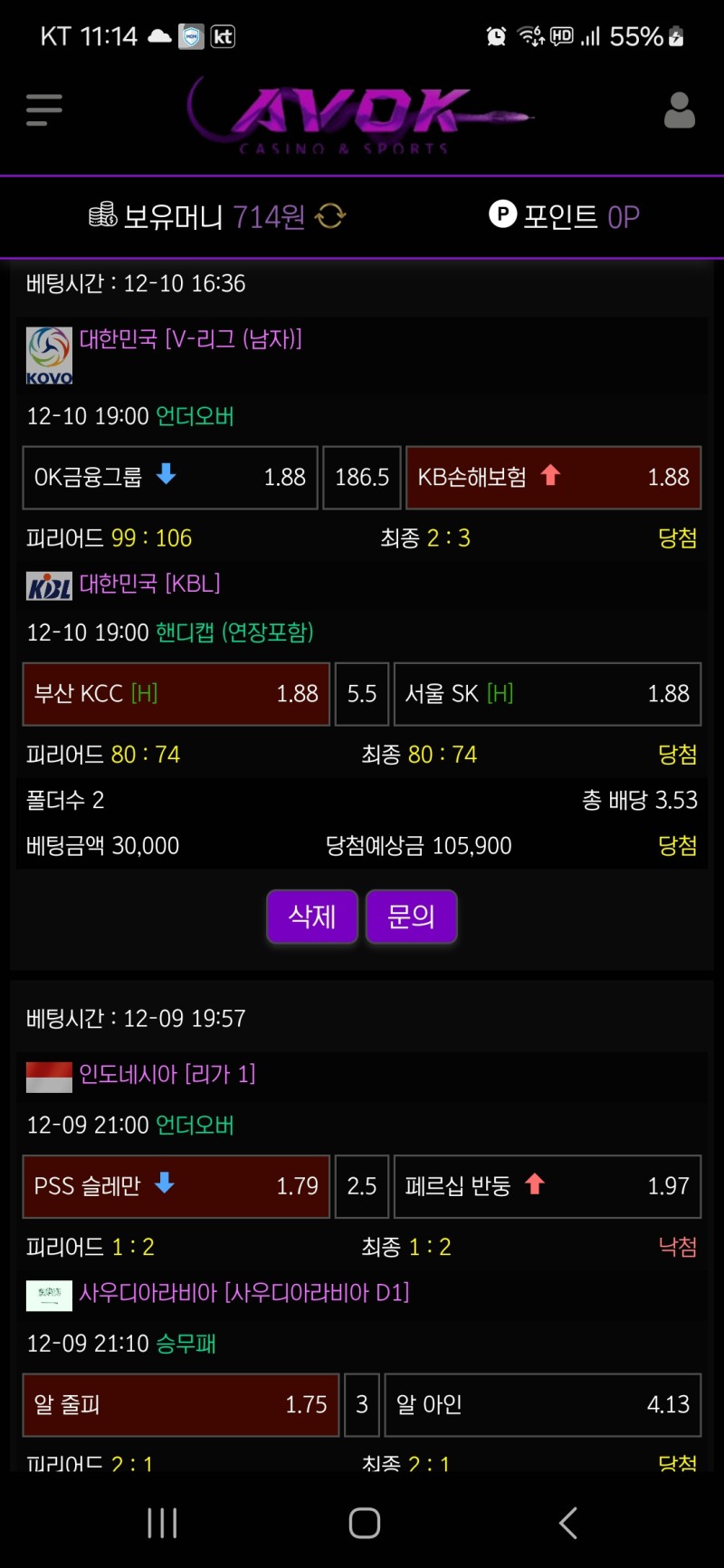Tap 삭제 to delete the bet slip
The width and height of the screenshot is (724, 1568).
(x=312, y=917)
